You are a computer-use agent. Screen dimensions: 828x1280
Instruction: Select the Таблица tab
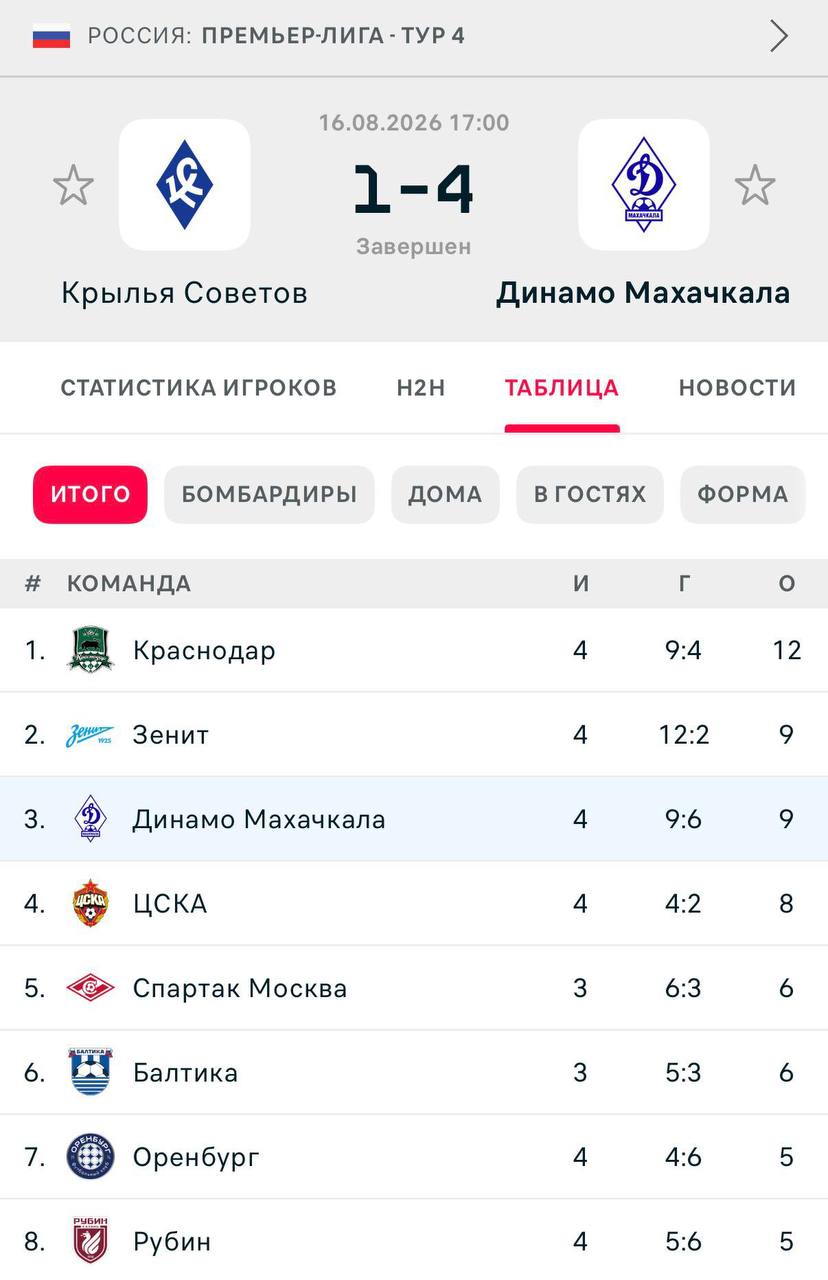[561, 388]
